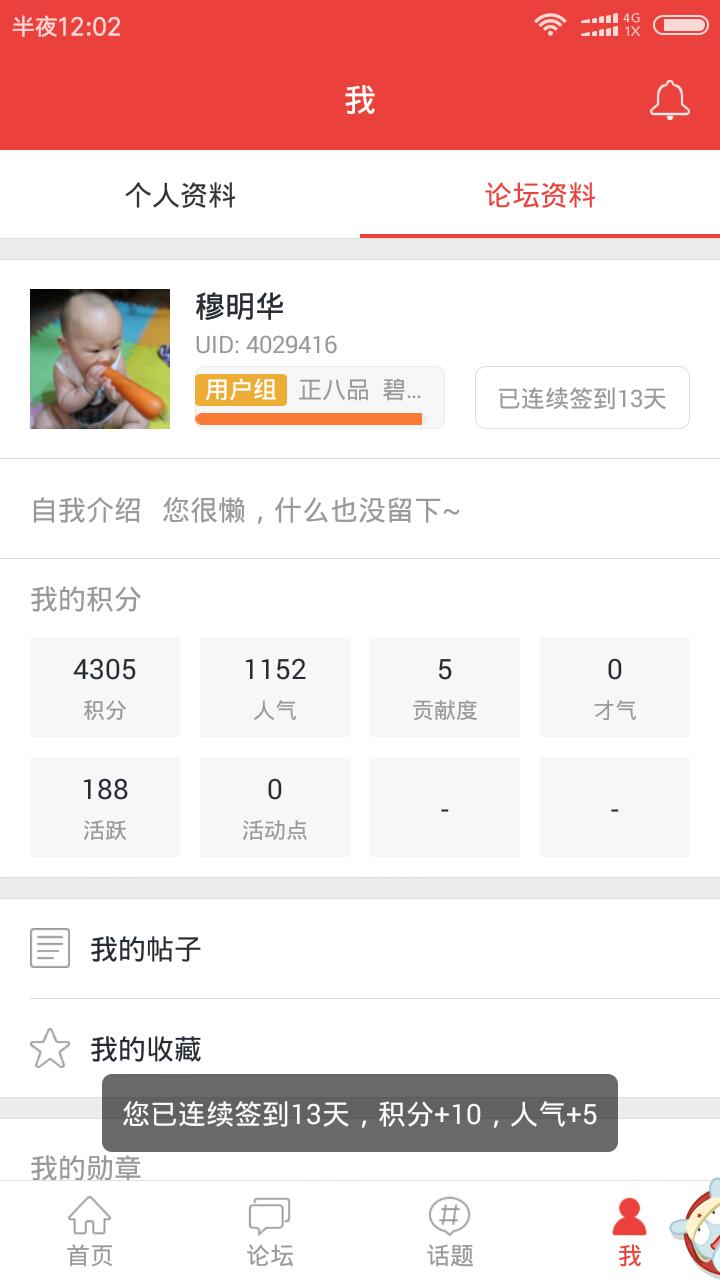This screenshot has height=1280, width=720.
Task: Open the notifications bell
Action: tap(669, 100)
